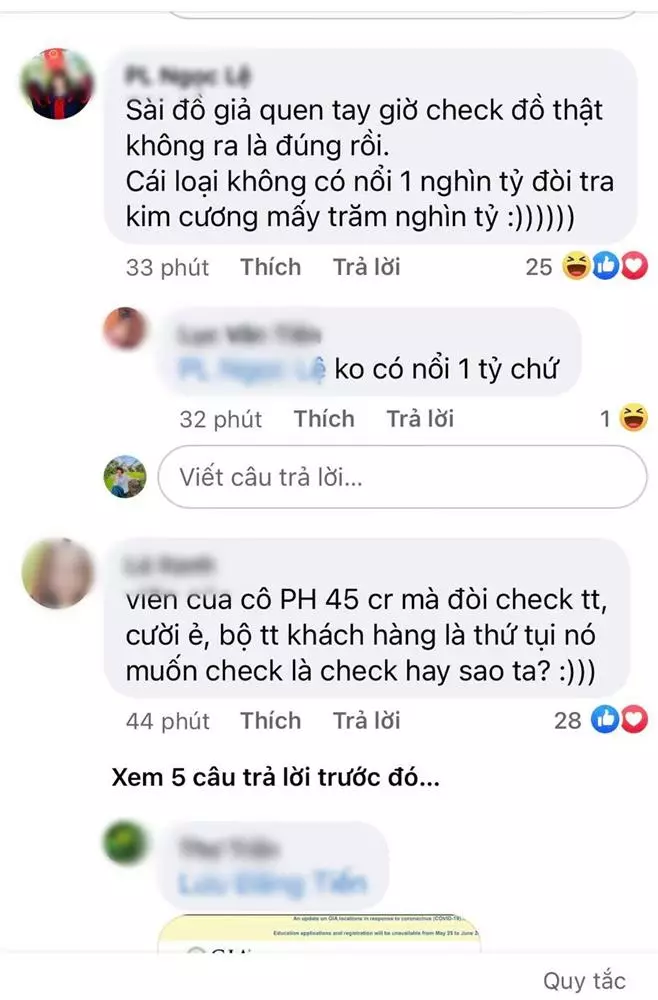
Task: Like the comment posted 33 phút ago
Action: 270,267
